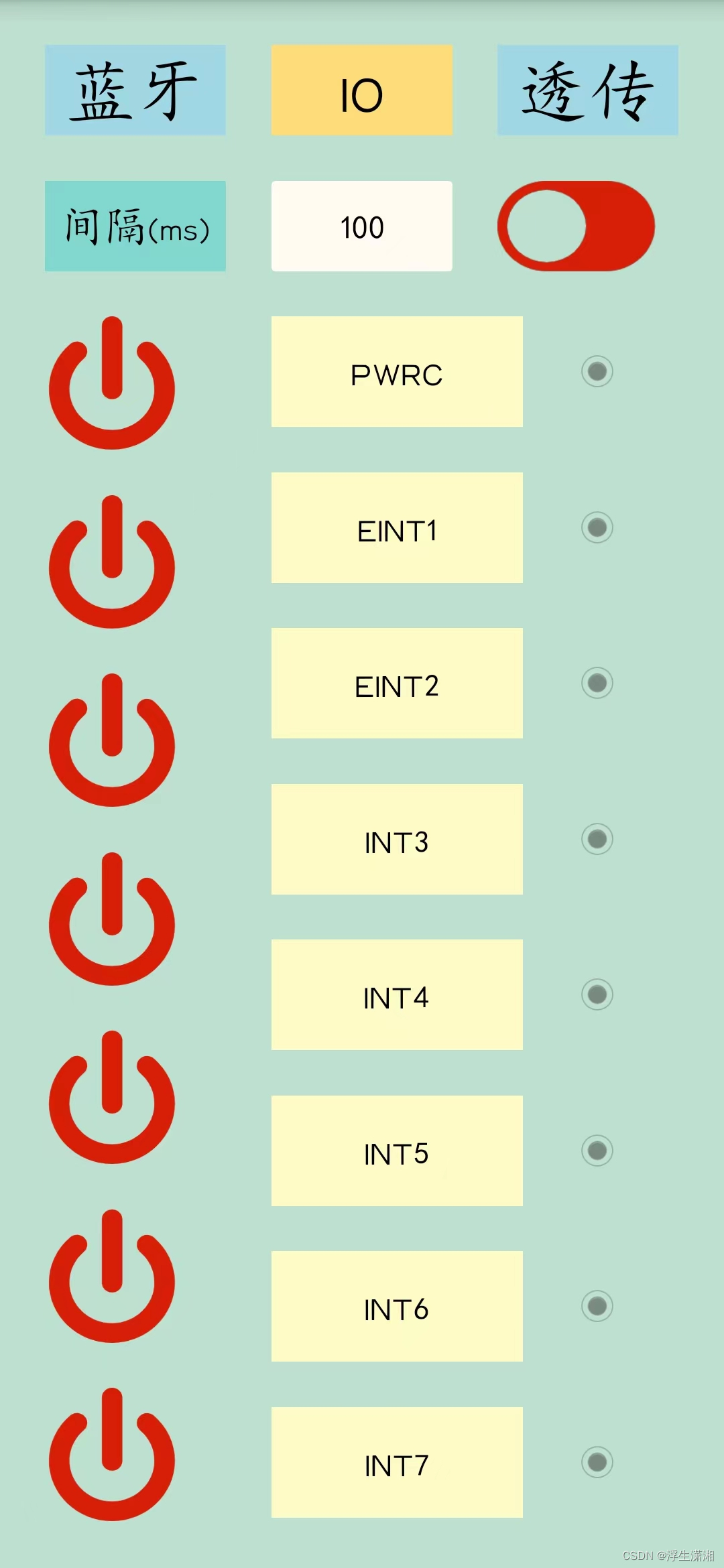Switch to the 透传 tab

(587, 90)
